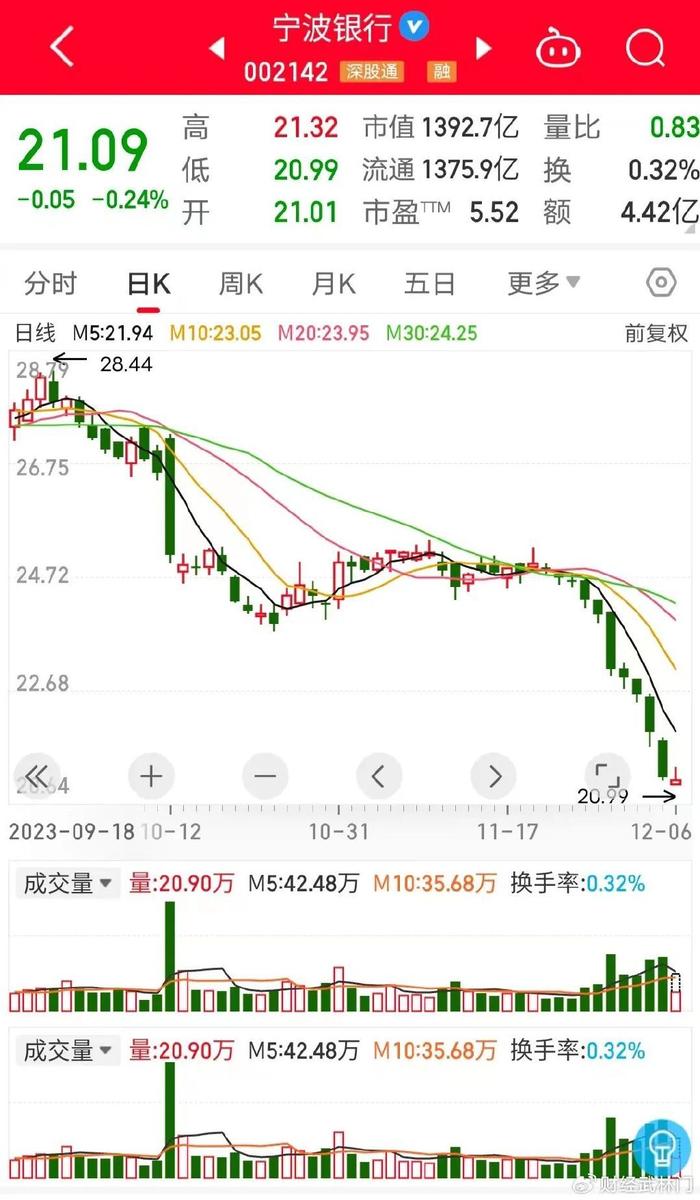Zoom in the K-line chart with the plus button
700x1200 pixels.
coord(151,775)
